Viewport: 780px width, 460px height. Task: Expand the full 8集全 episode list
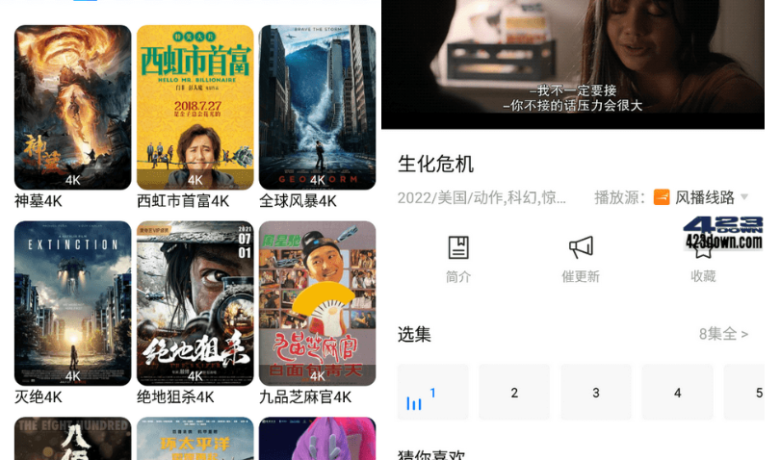coord(723,334)
